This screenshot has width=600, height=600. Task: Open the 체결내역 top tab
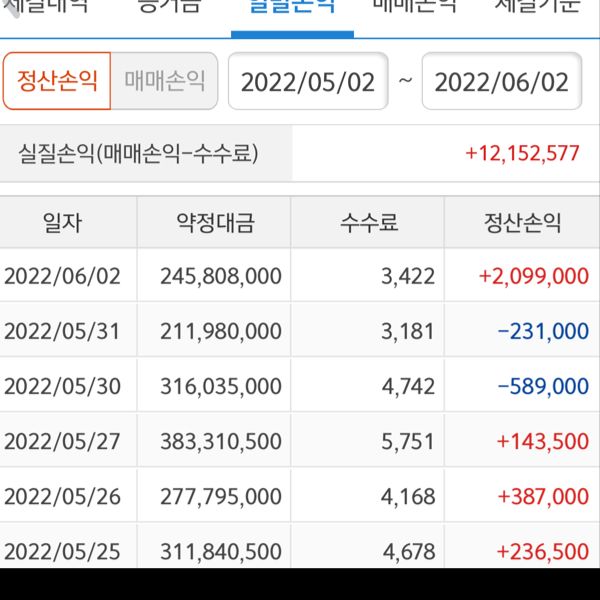click(x=43, y=8)
